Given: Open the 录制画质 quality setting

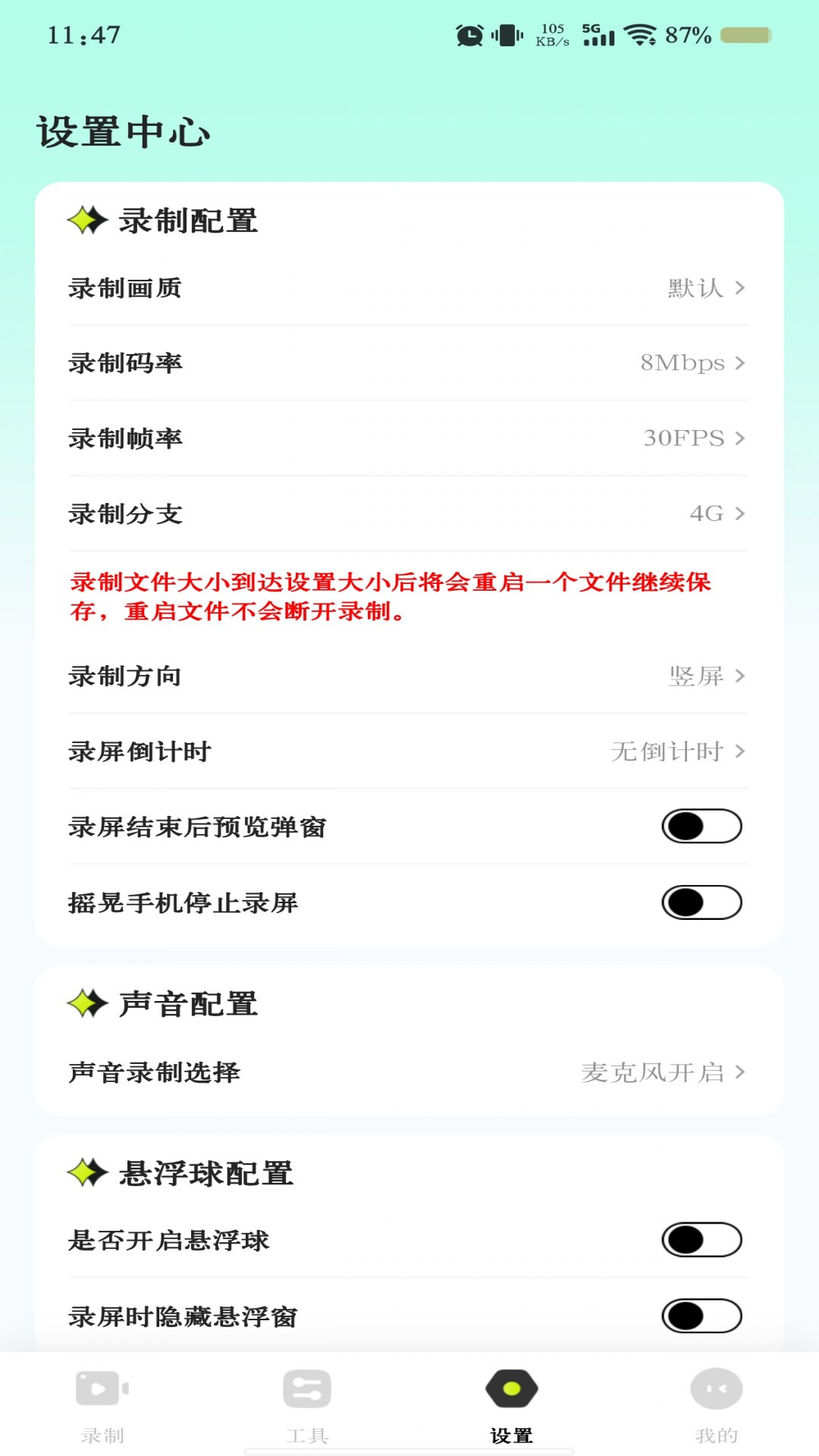Looking at the screenshot, I should tap(409, 288).
